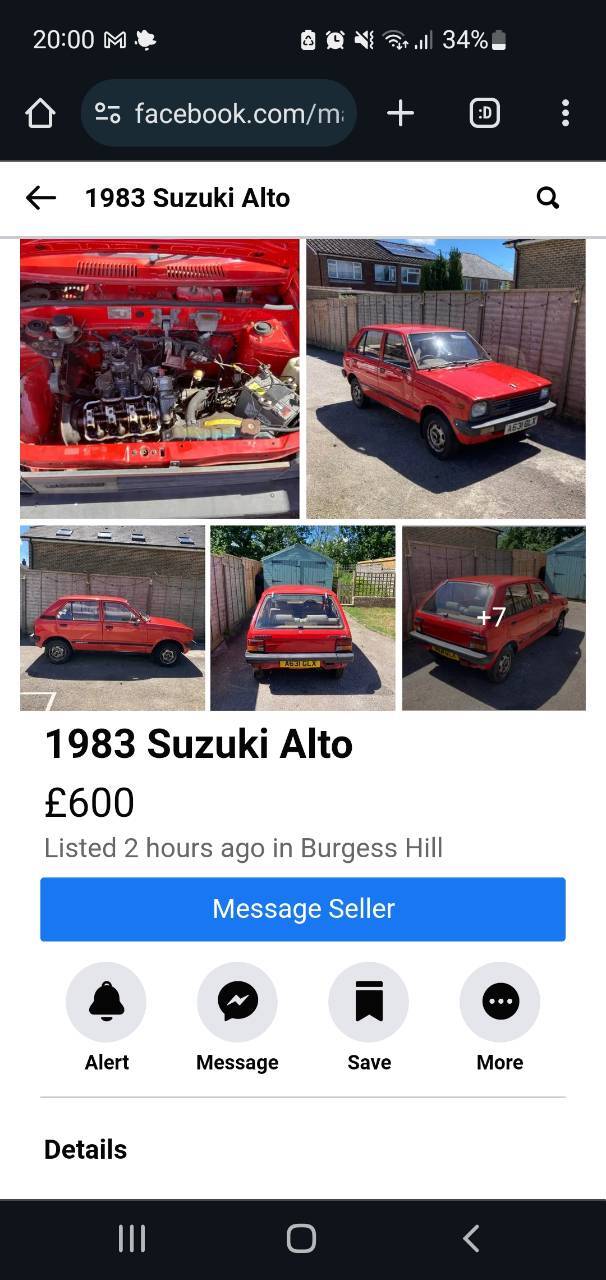This screenshot has height=1280, width=606.
Task: Go back with the system navigation arrow
Action: pos(471,1239)
